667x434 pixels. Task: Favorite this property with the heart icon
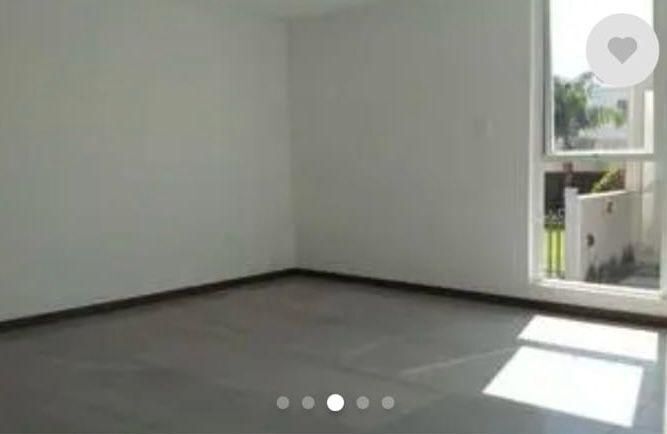(x=622, y=50)
